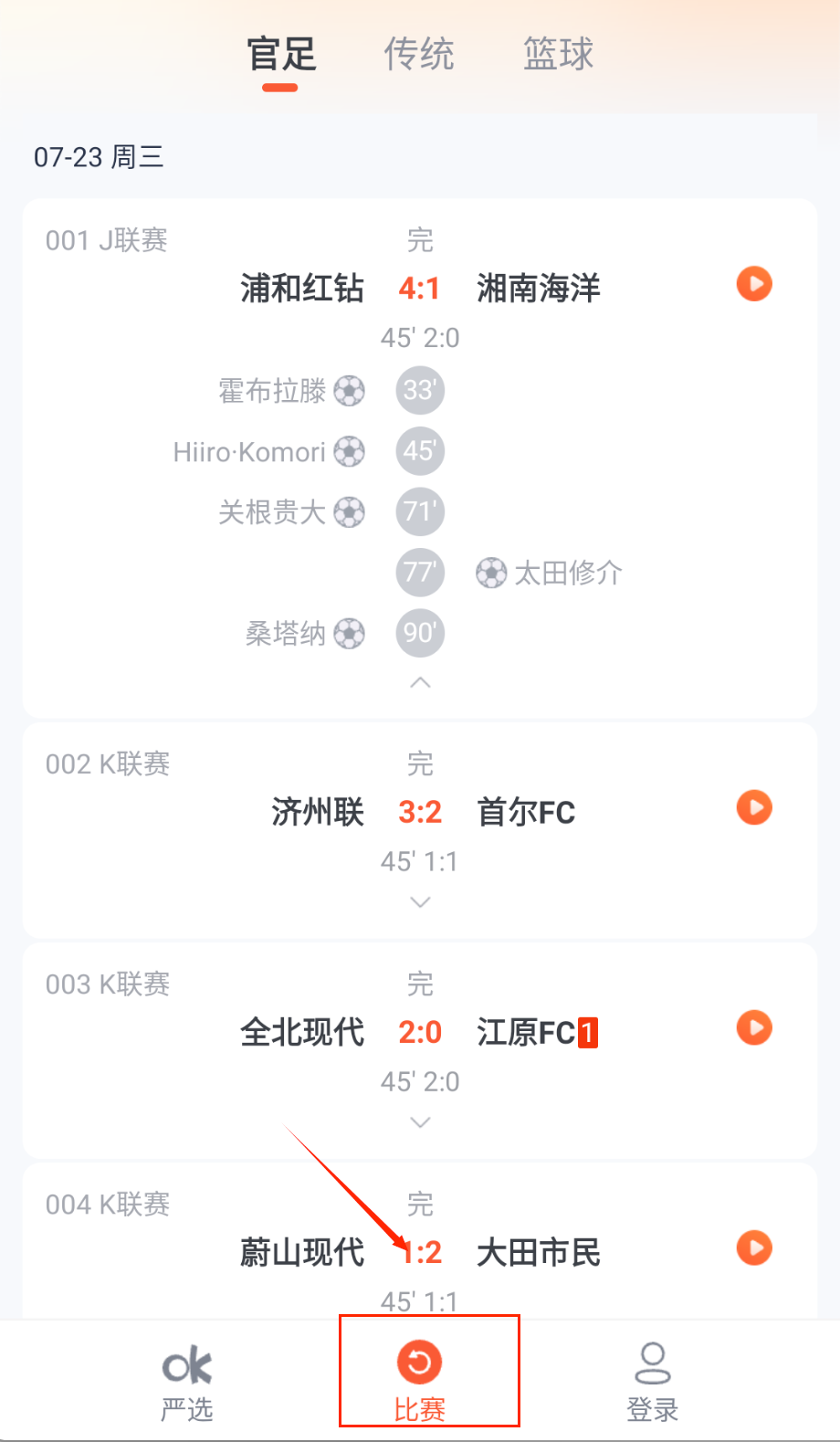Play the 蔚山现代 vs 大田市民 match video
840x1442 pixels.
pos(754,1248)
